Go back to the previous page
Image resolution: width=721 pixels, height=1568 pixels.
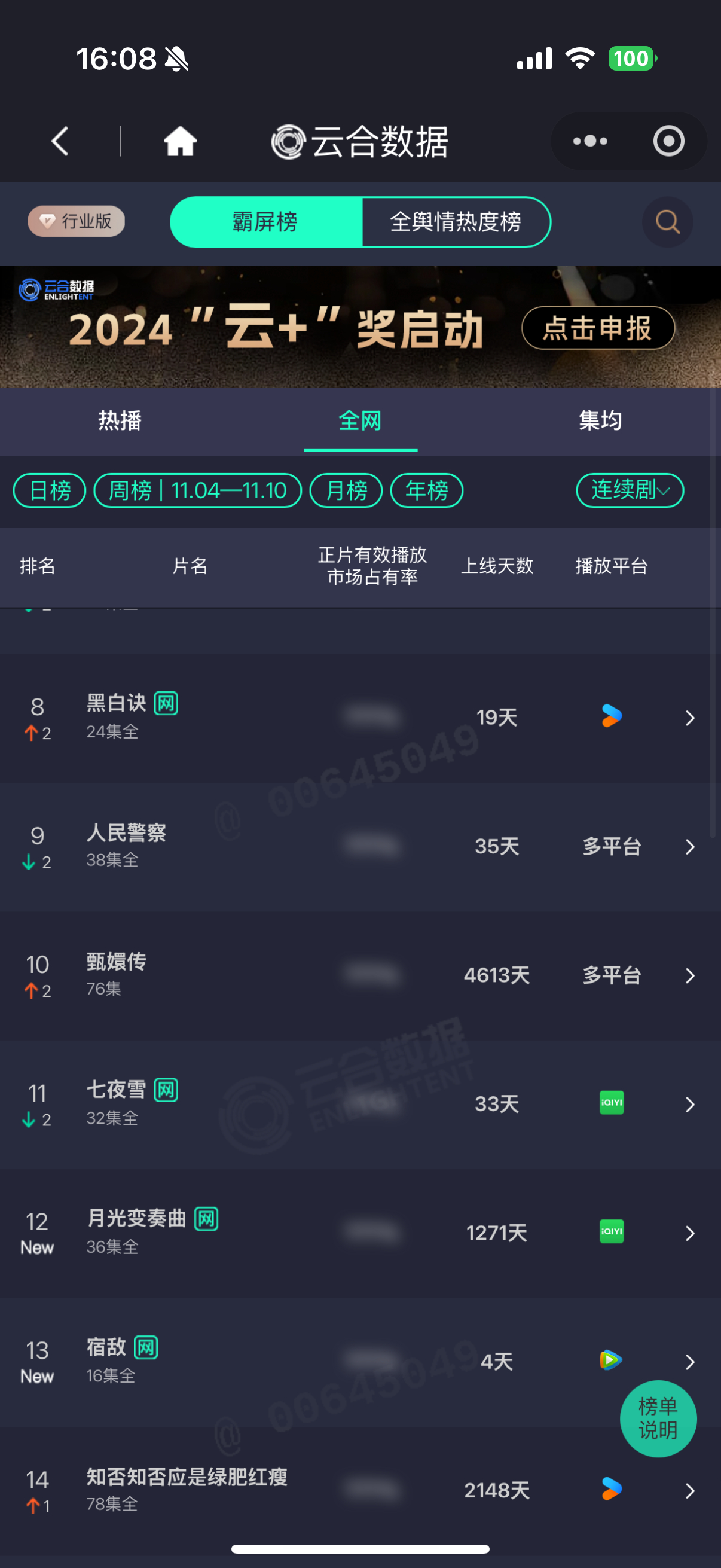(x=60, y=141)
